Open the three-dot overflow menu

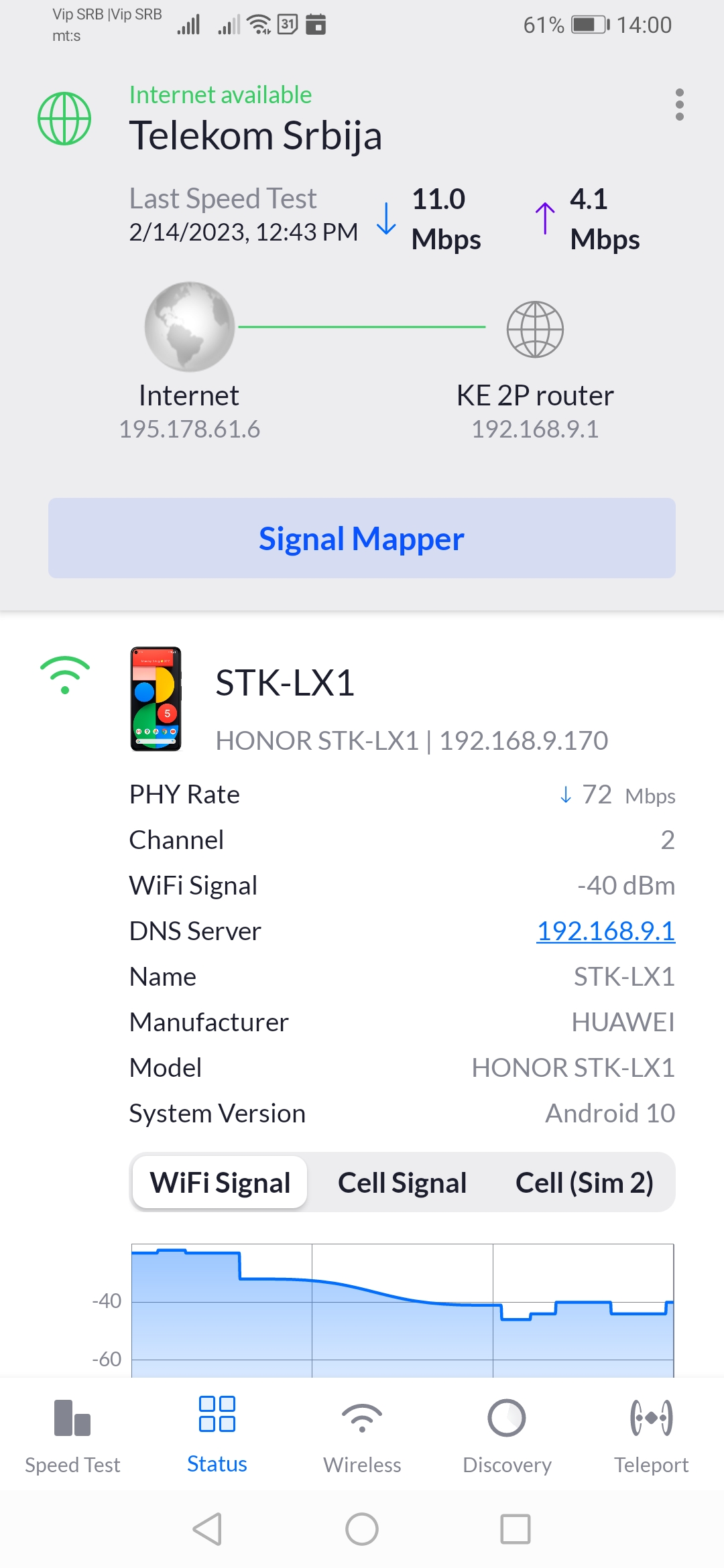point(679,105)
